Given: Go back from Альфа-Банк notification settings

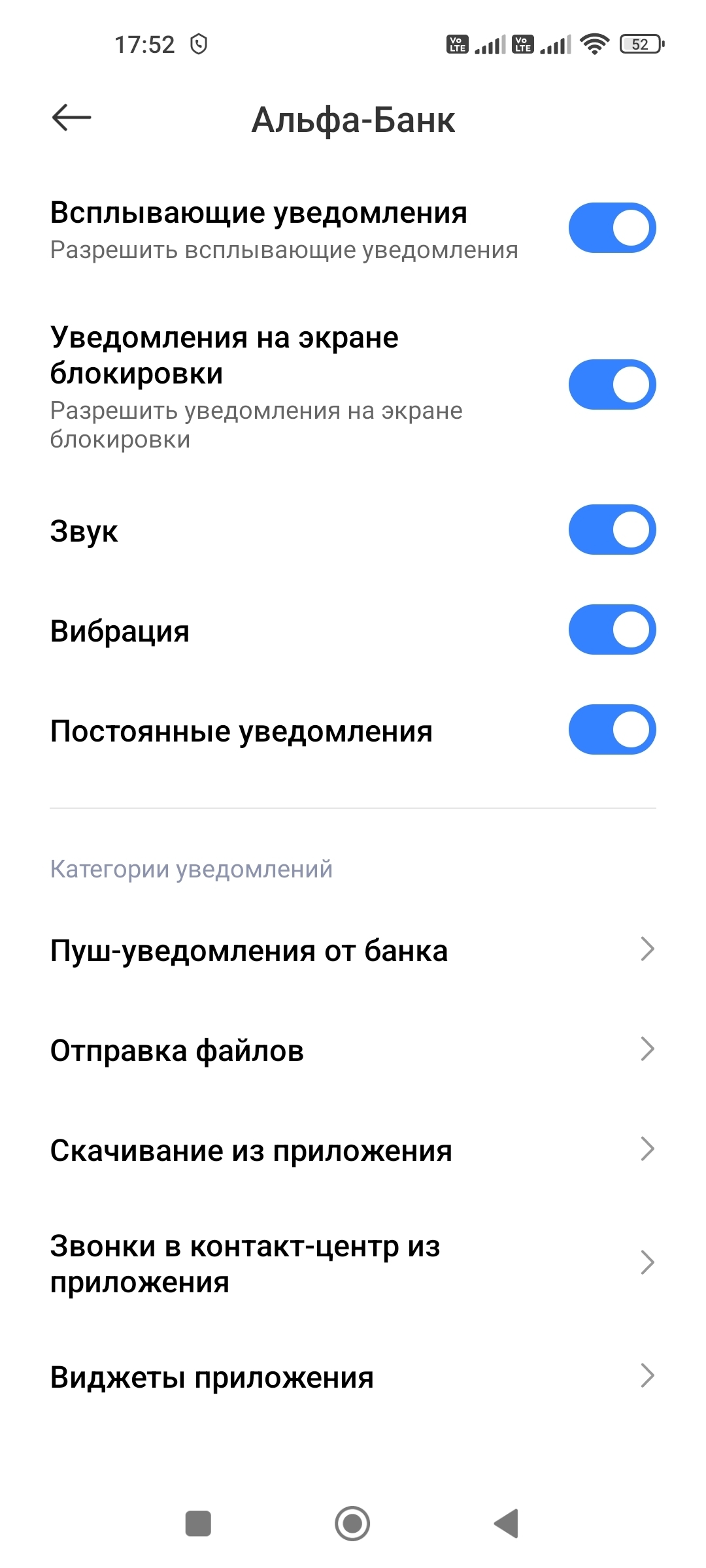Looking at the screenshot, I should 71,118.
